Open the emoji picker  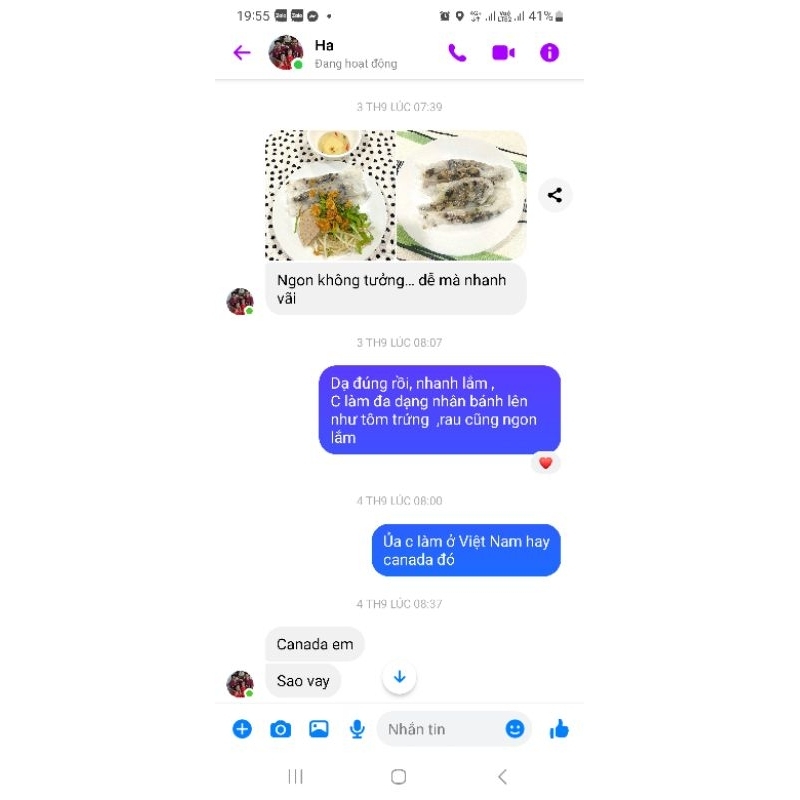[x=514, y=729]
